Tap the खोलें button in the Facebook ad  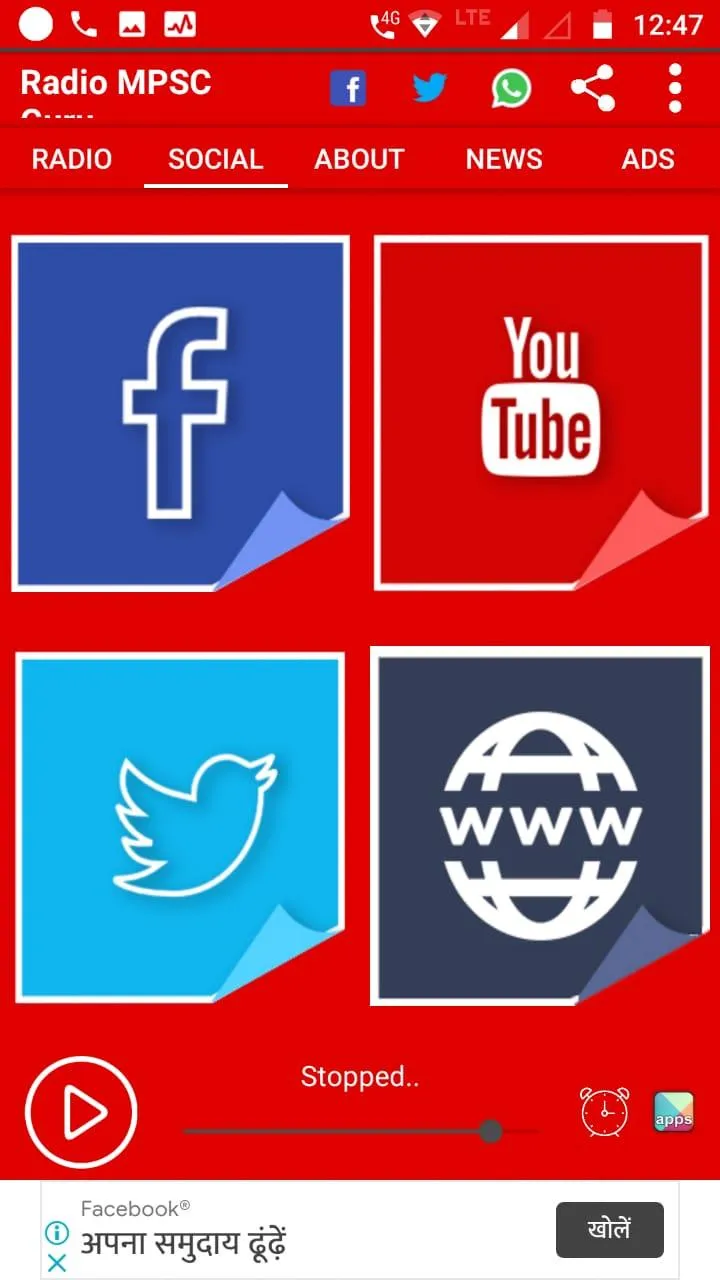coord(610,1229)
